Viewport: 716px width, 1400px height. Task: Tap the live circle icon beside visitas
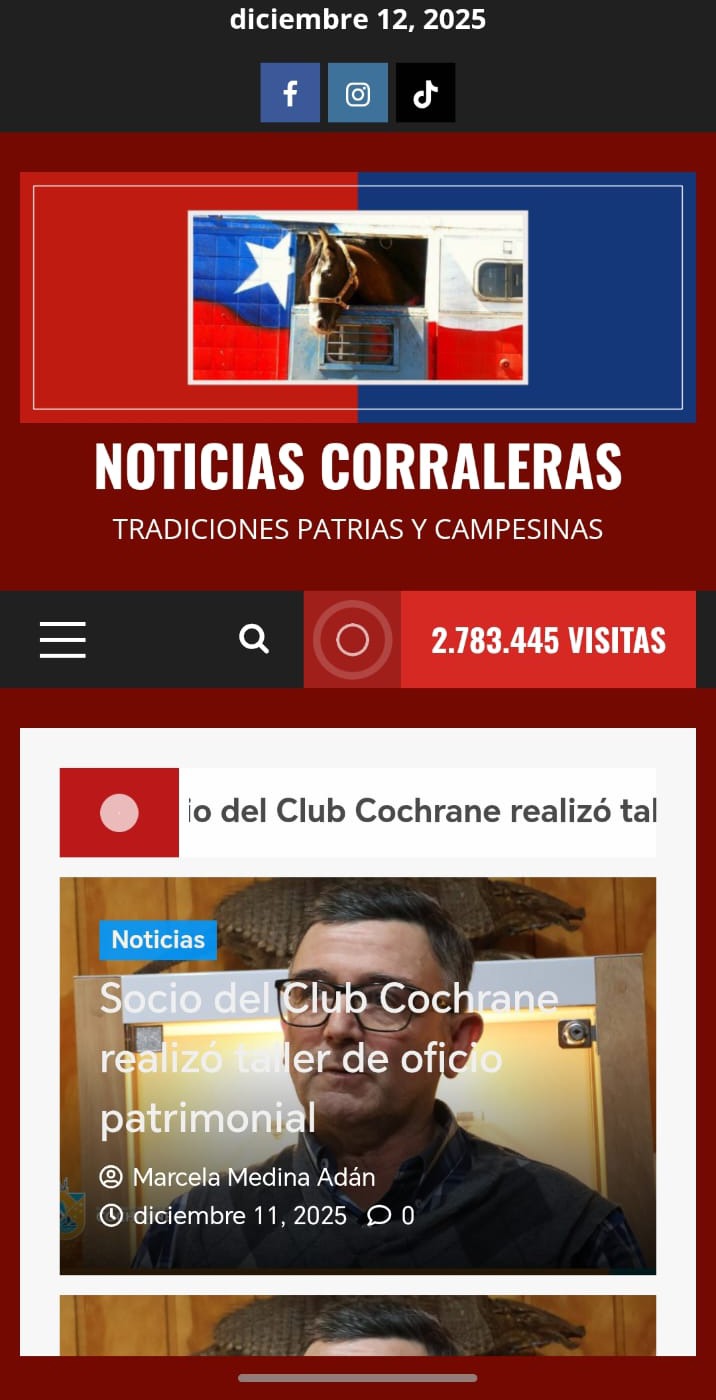coord(352,640)
